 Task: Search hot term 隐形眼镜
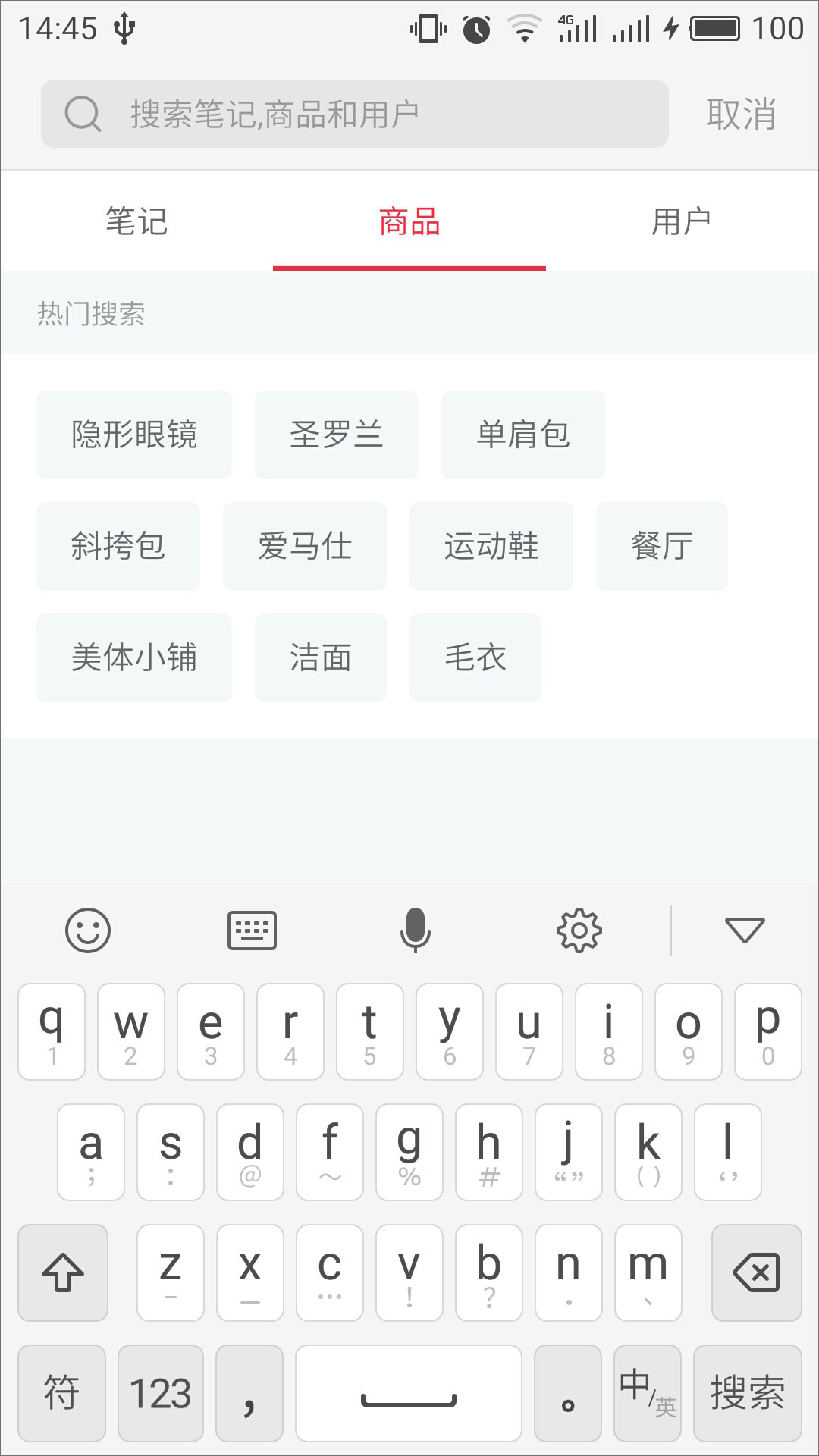134,435
